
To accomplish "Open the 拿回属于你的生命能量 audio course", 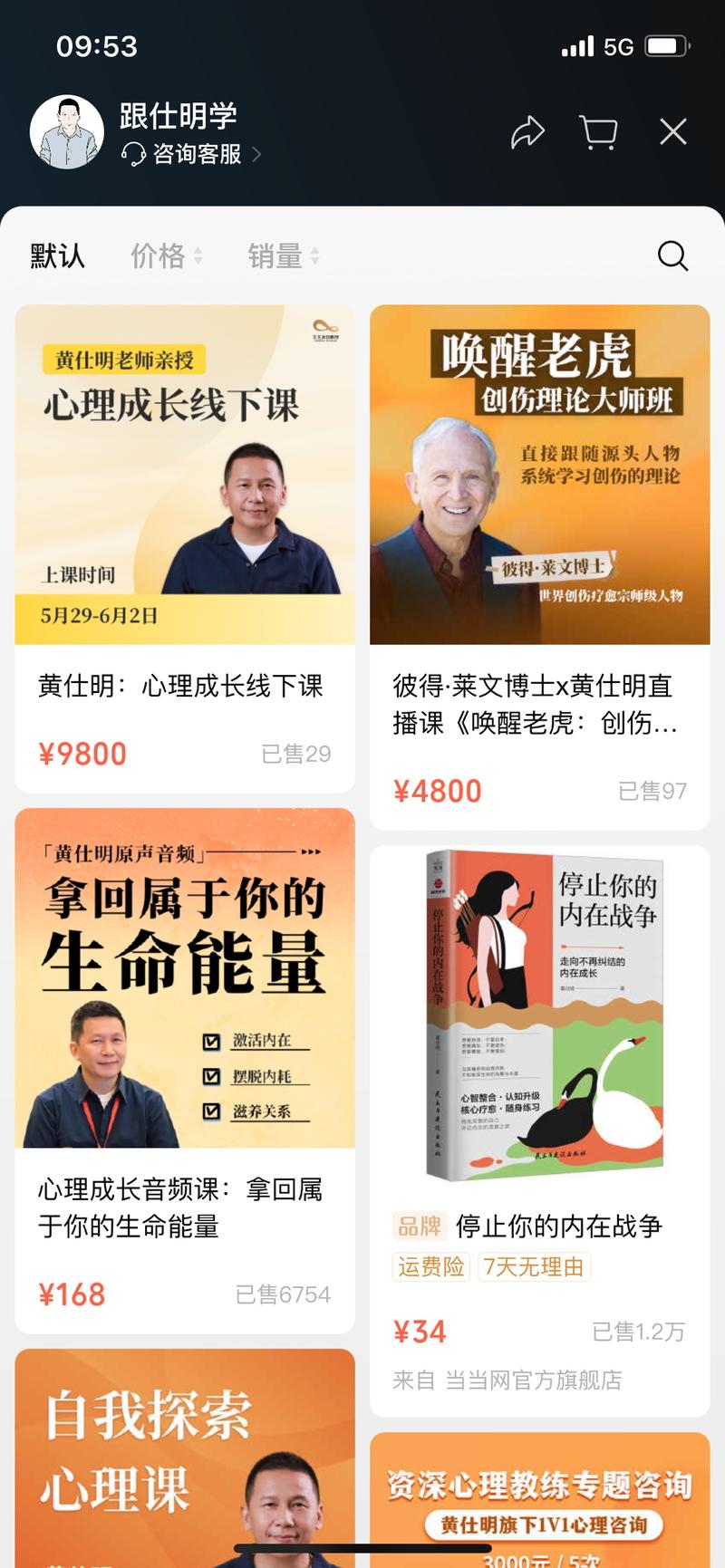I will (185, 1069).
